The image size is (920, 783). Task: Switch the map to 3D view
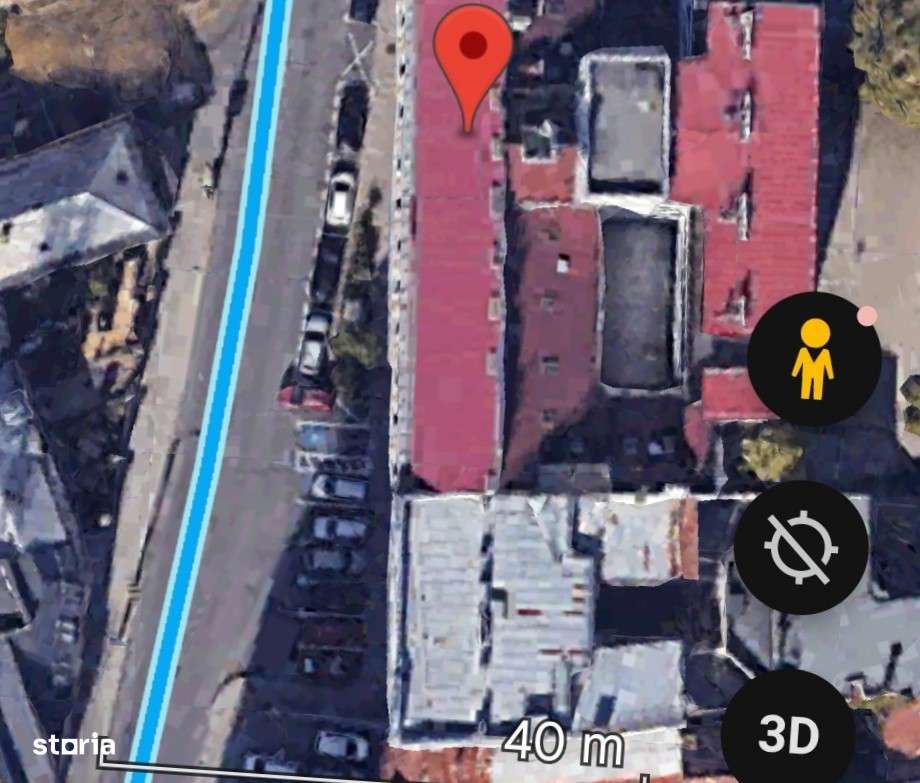pyautogui.click(x=788, y=734)
